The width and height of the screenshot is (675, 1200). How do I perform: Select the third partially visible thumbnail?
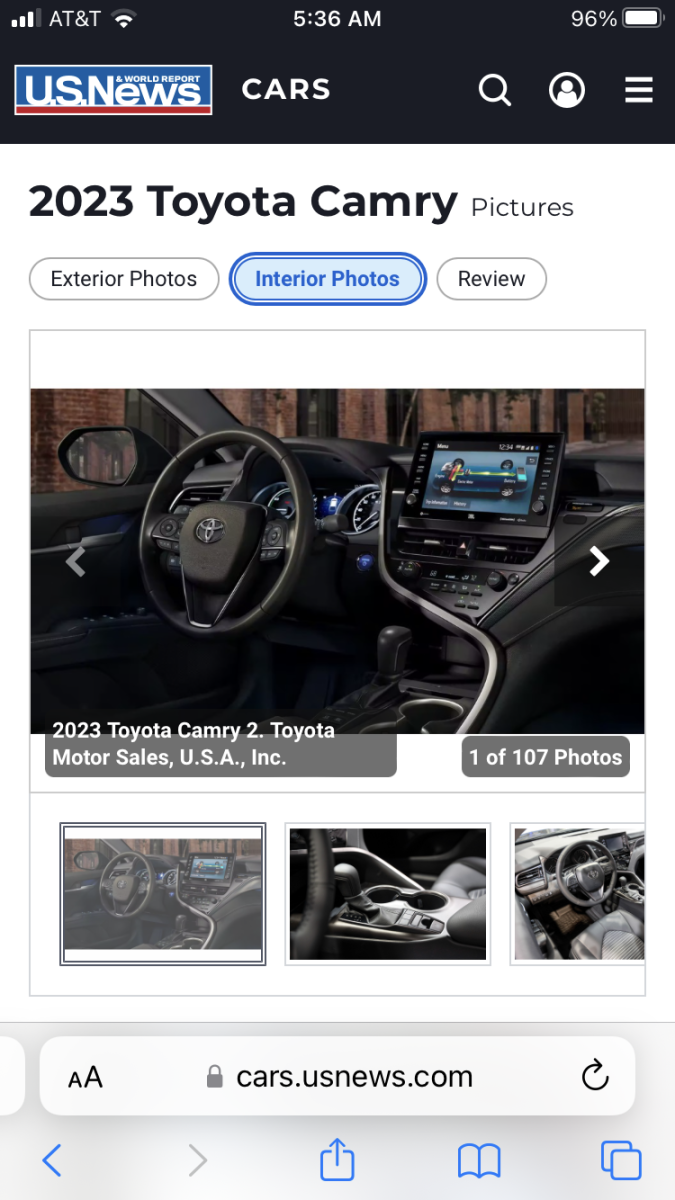(x=578, y=894)
